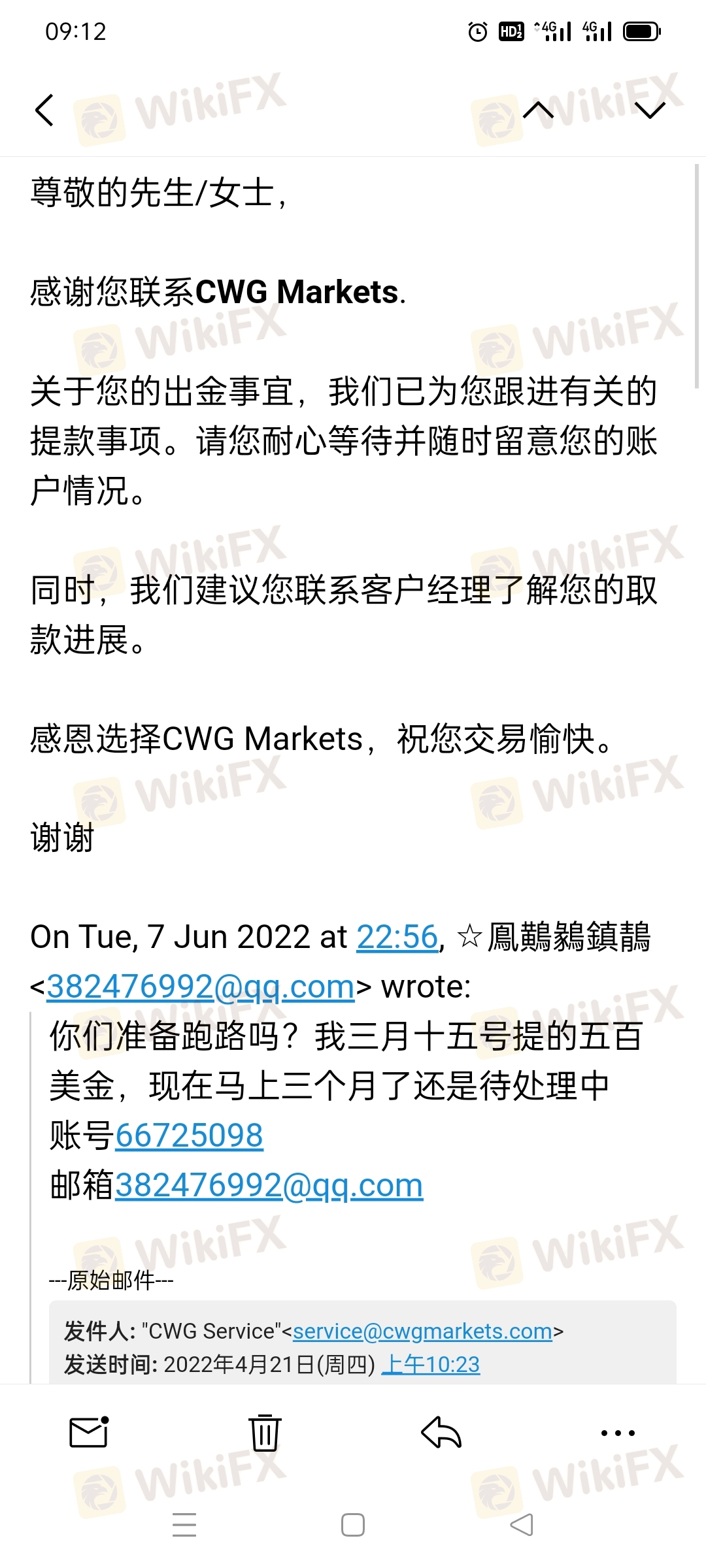
Task: Open the next email with down arrow
Action: click(x=649, y=110)
